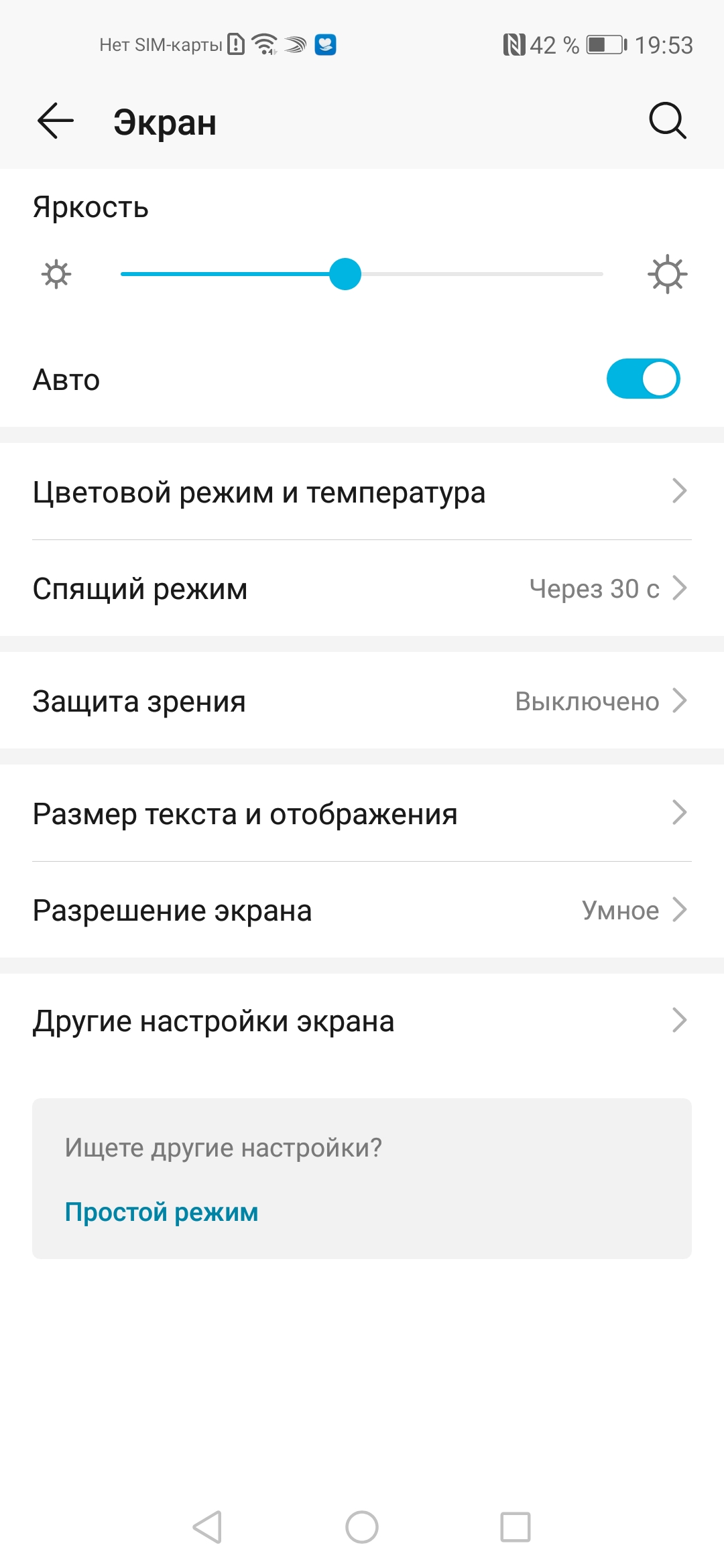Open Защита зрения settings

[362, 702]
